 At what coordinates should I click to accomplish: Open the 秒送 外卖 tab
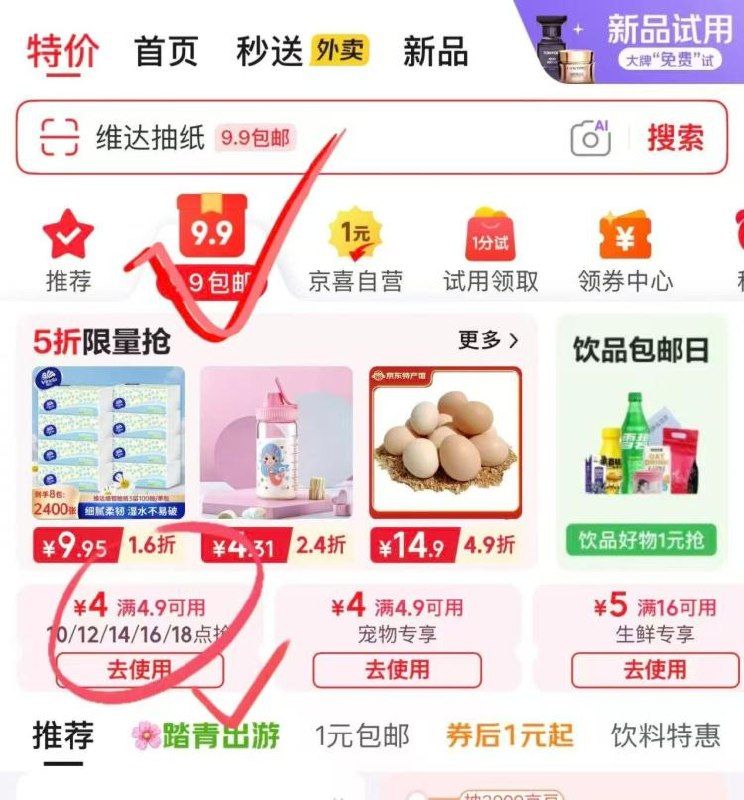pos(302,51)
